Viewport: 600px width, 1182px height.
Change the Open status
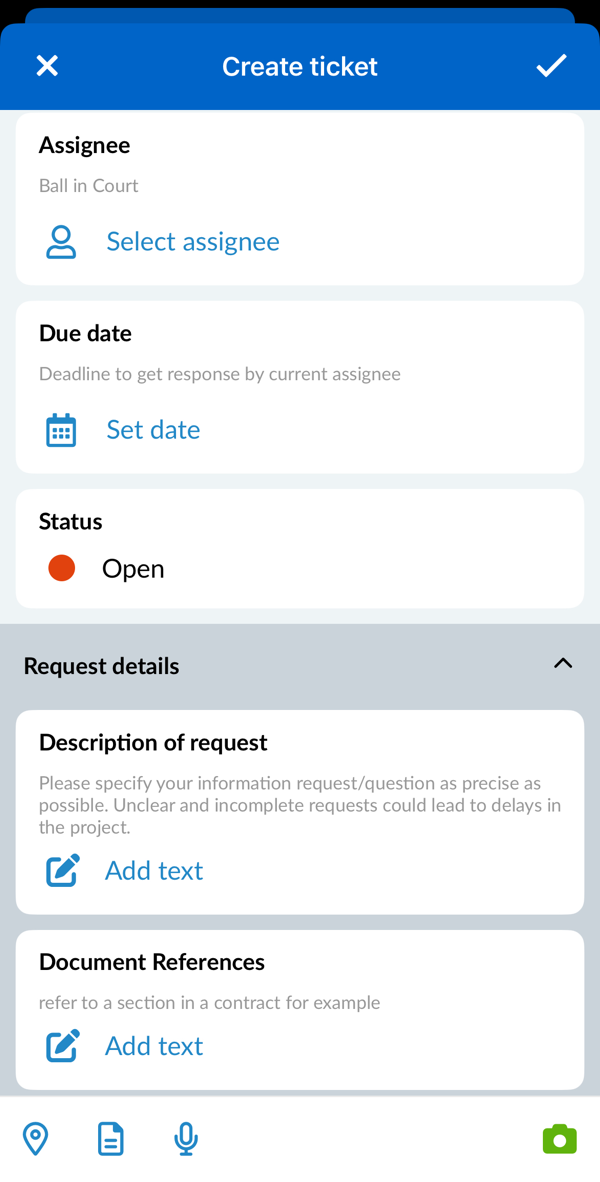click(132, 569)
